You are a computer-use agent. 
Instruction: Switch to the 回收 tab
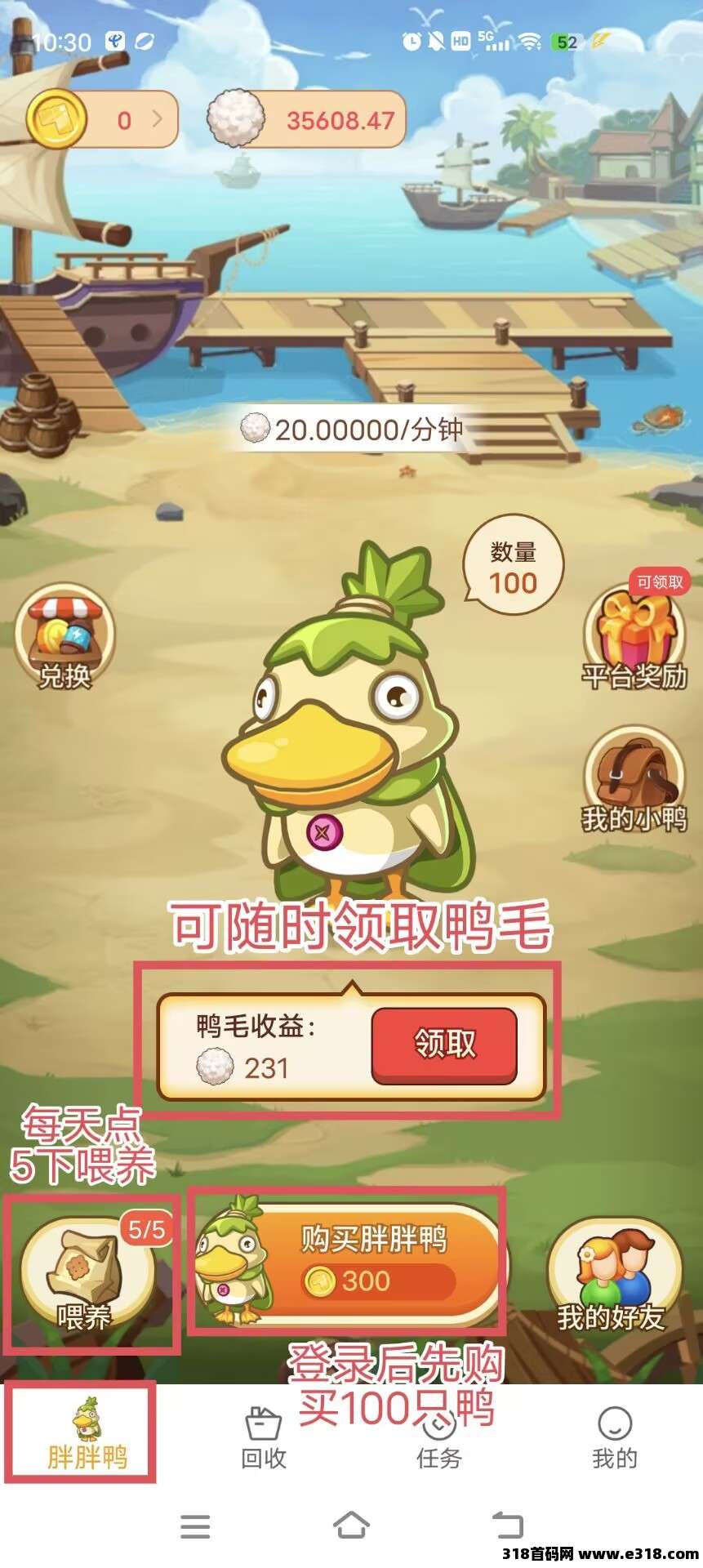coord(264,1439)
